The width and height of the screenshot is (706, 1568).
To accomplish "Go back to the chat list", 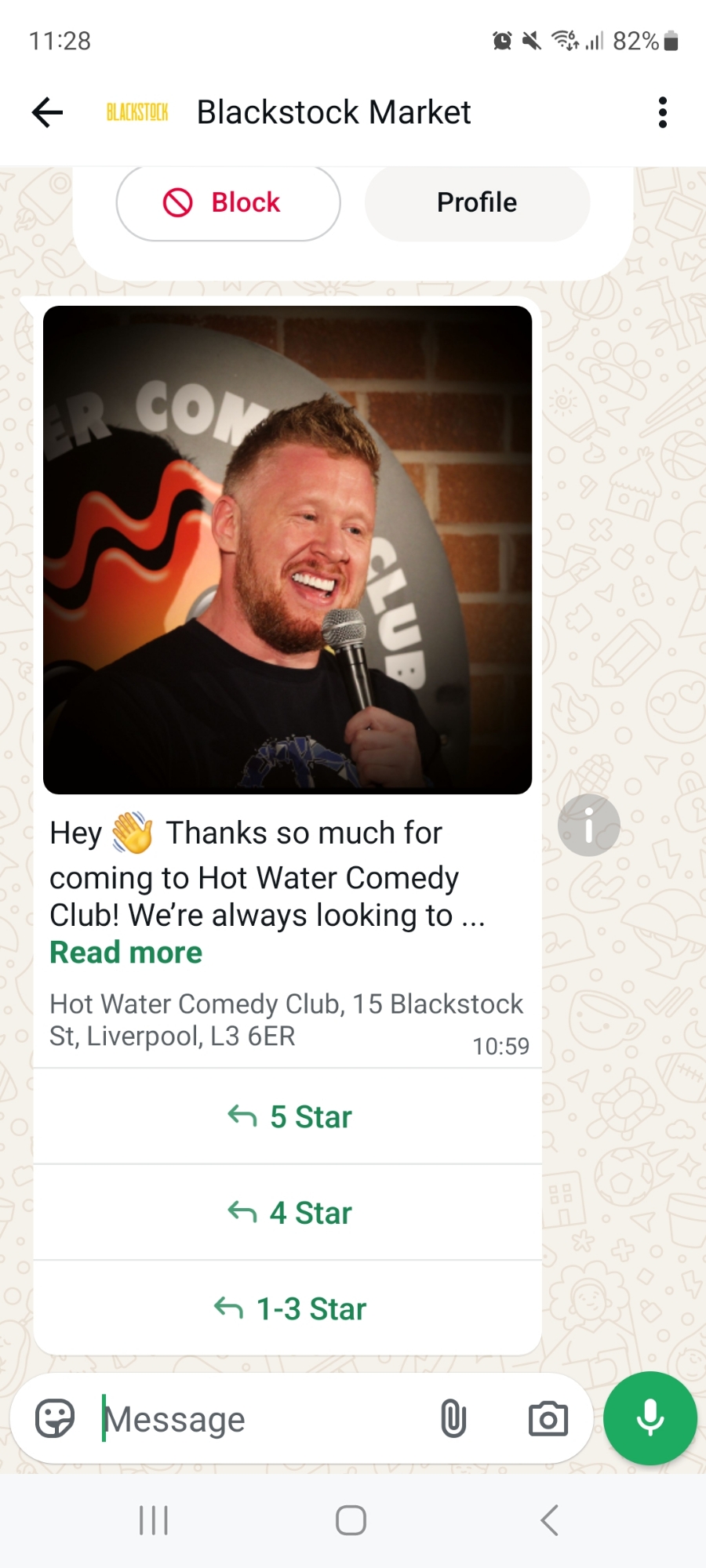I will tap(47, 113).
